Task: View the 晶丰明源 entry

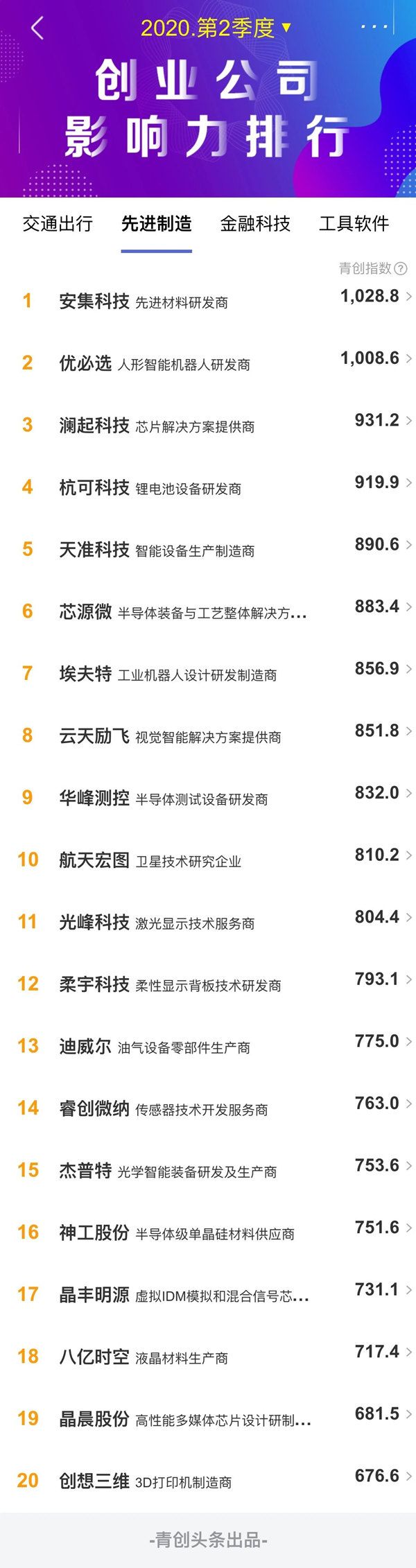Action: [x=208, y=1295]
